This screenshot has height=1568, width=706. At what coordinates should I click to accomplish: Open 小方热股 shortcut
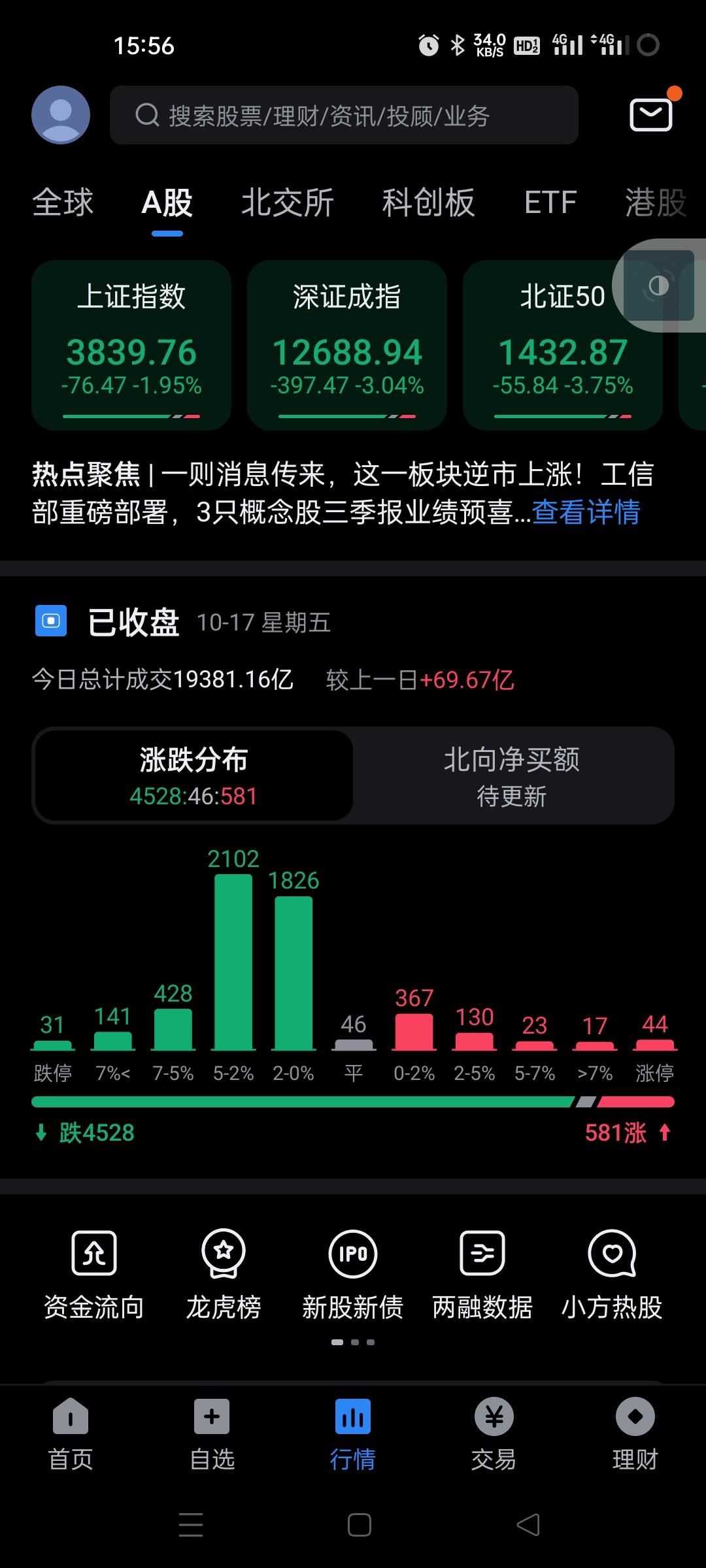[612, 1275]
